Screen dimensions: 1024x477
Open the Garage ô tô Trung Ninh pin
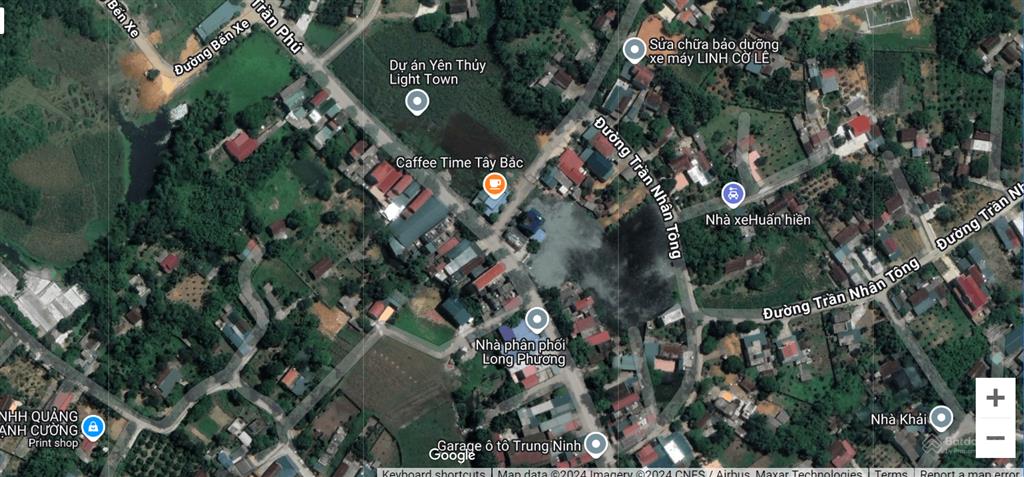click(x=596, y=443)
